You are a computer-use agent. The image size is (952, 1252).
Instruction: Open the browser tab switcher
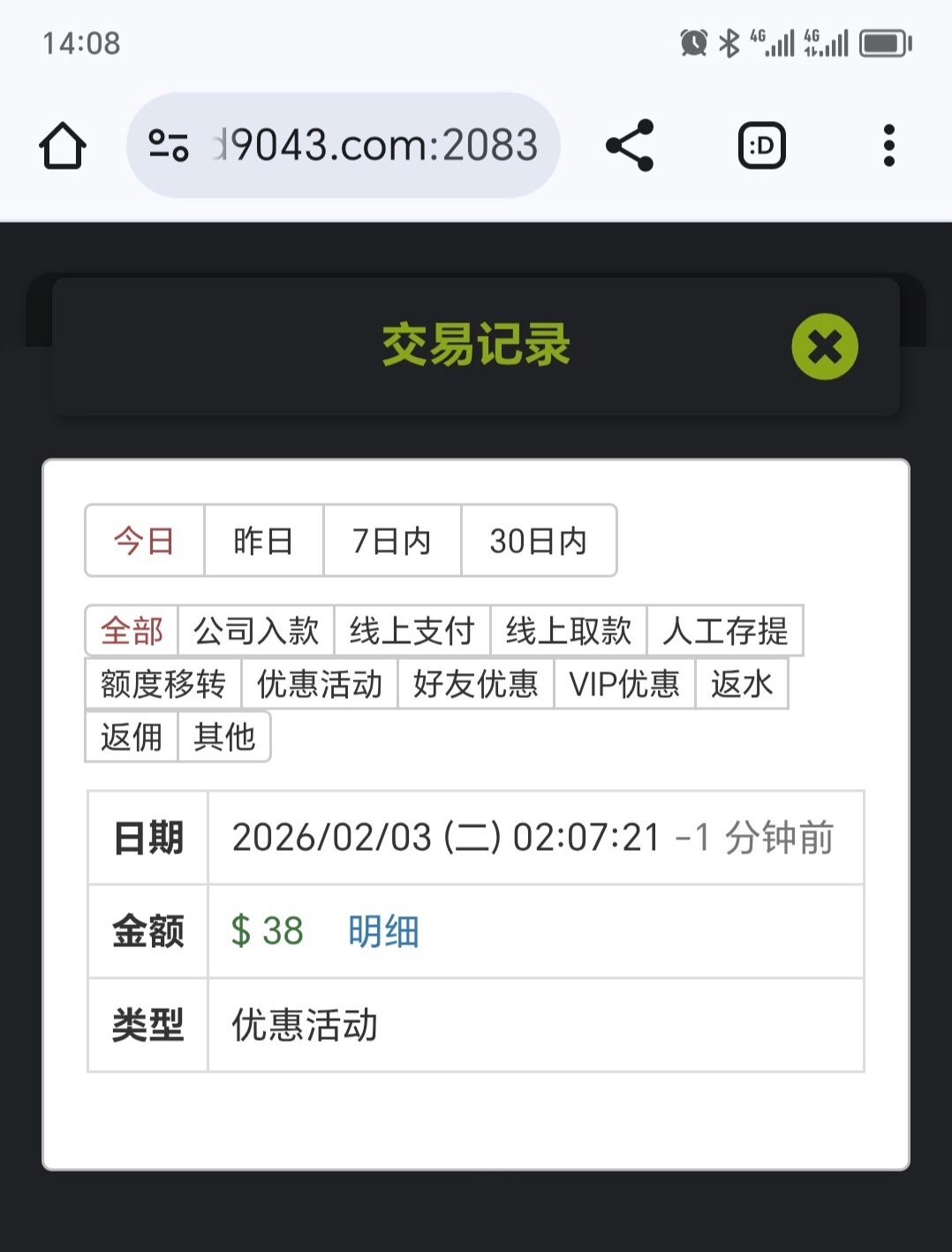(x=761, y=146)
